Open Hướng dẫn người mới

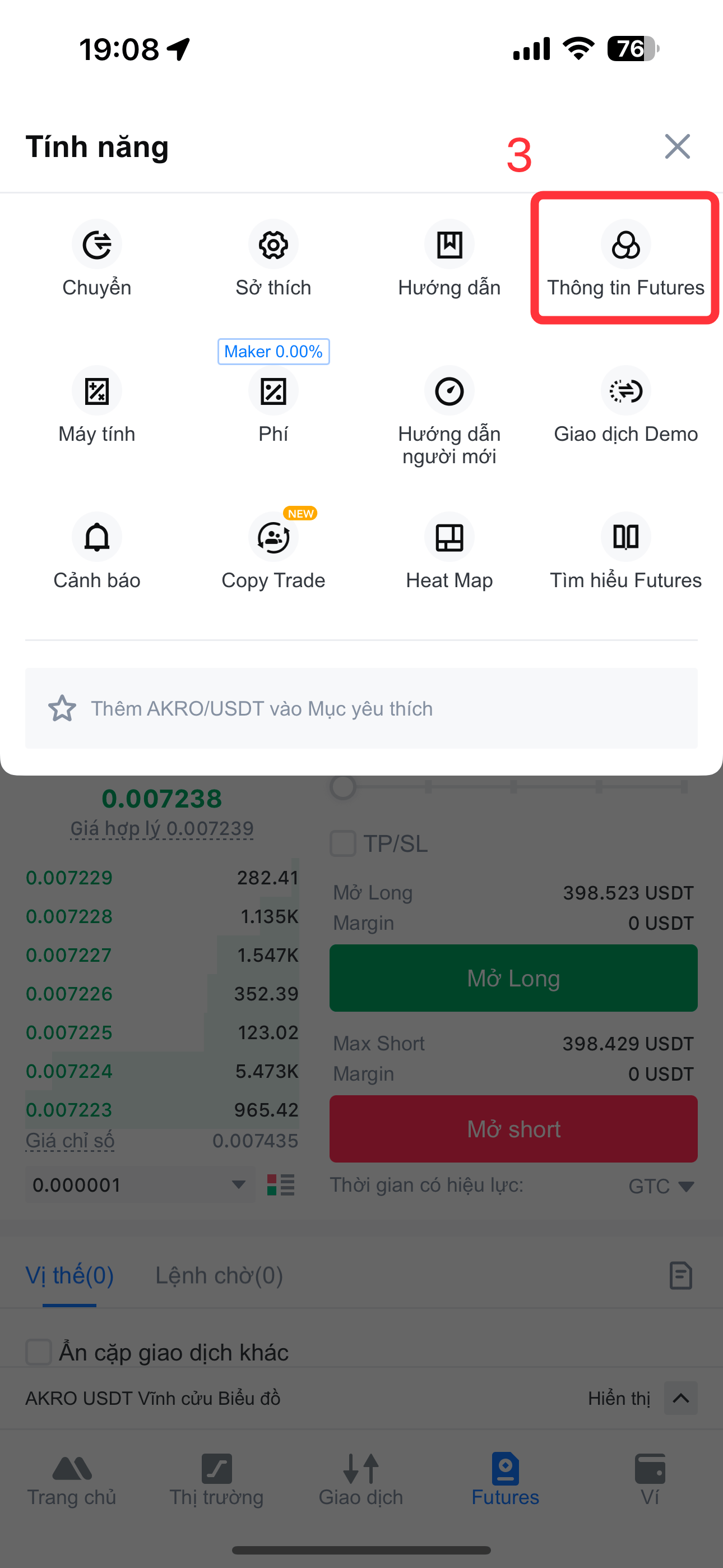click(449, 414)
